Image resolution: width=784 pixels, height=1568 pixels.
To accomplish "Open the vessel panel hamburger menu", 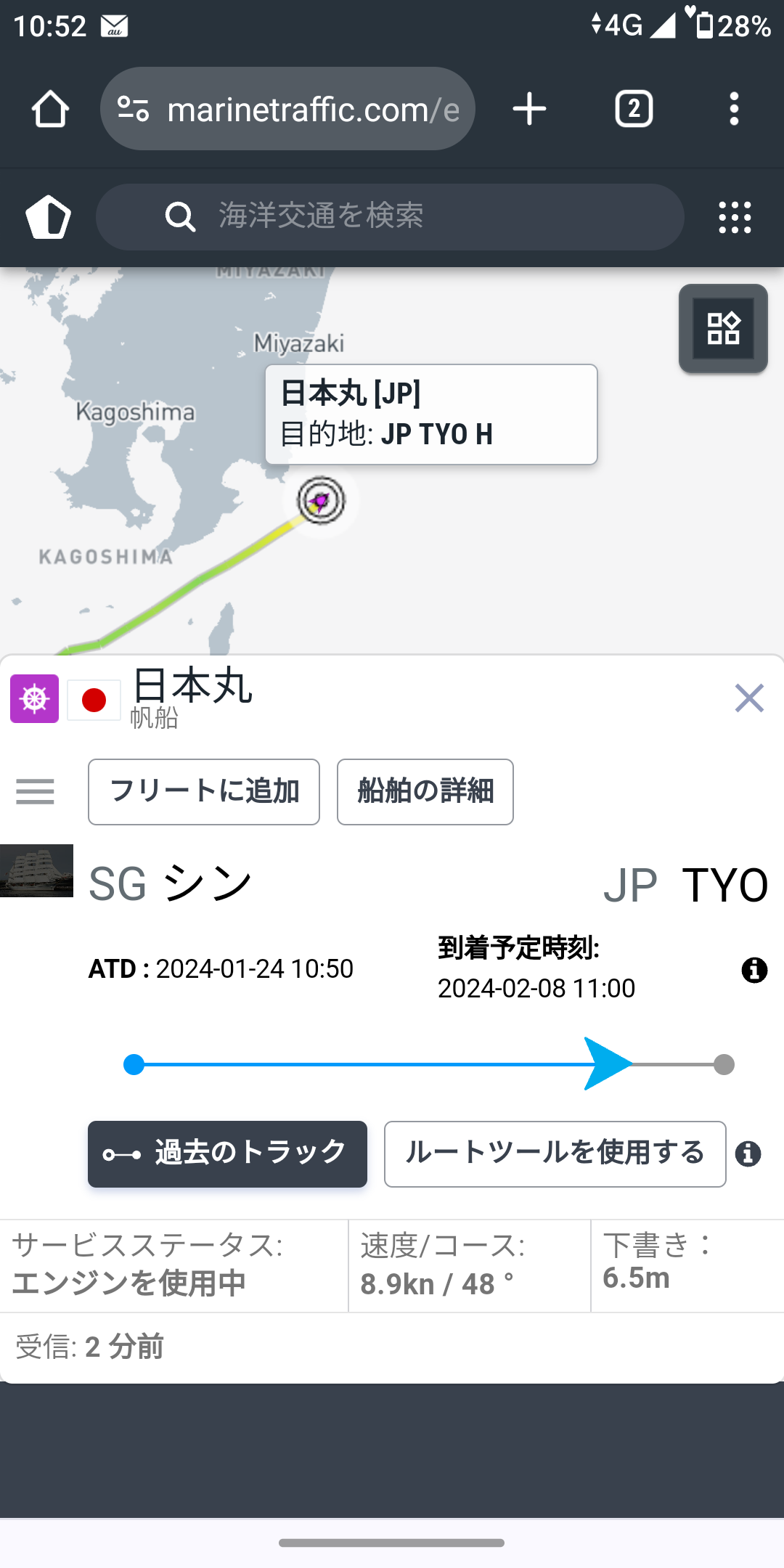I will coord(35,791).
